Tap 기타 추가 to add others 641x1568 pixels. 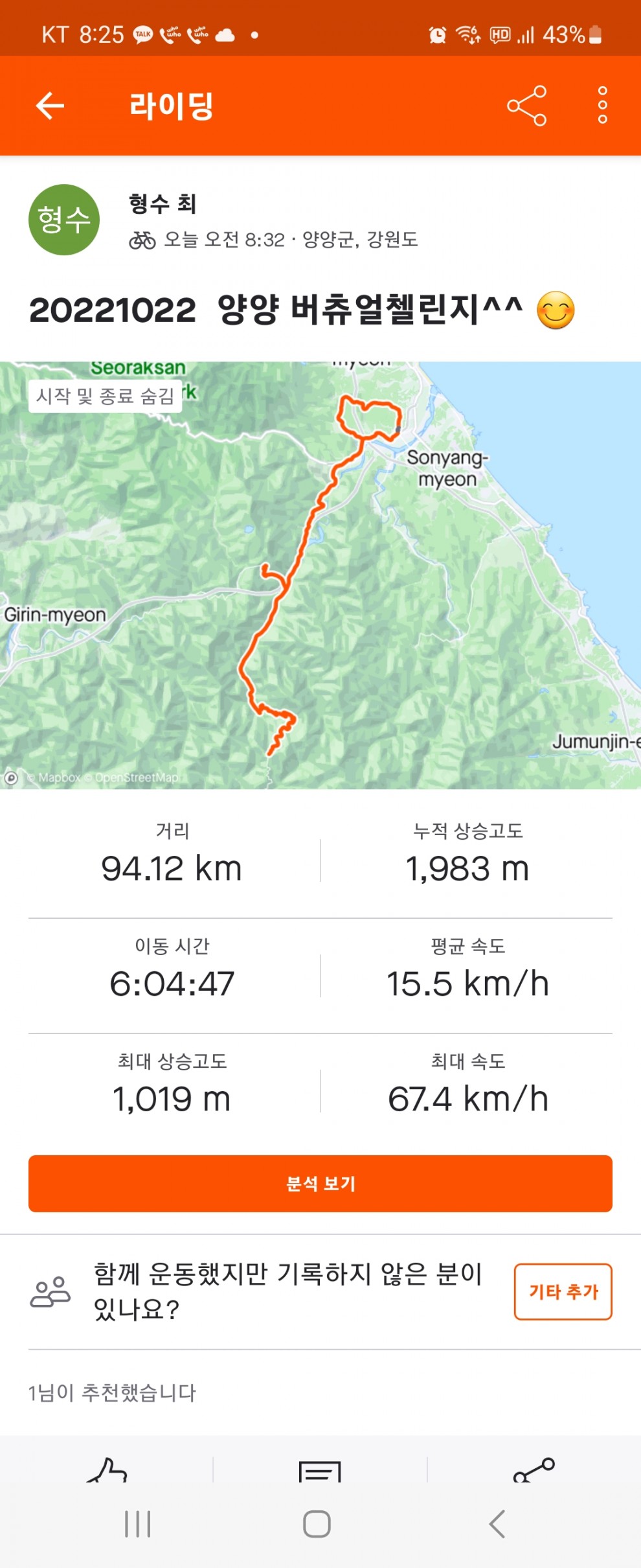click(x=563, y=1291)
